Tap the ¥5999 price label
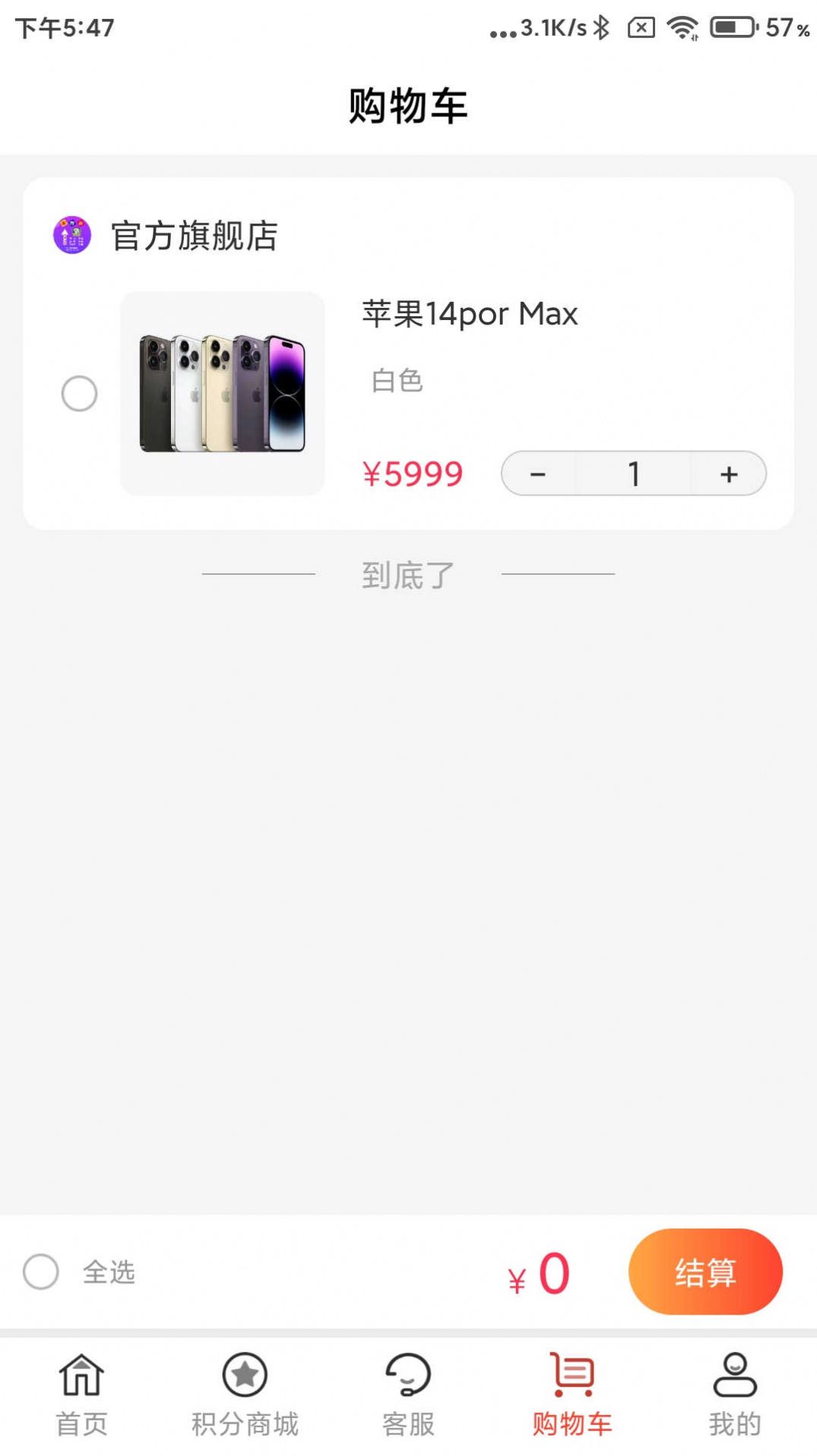817x1456 pixels. [x=413, y=474]
